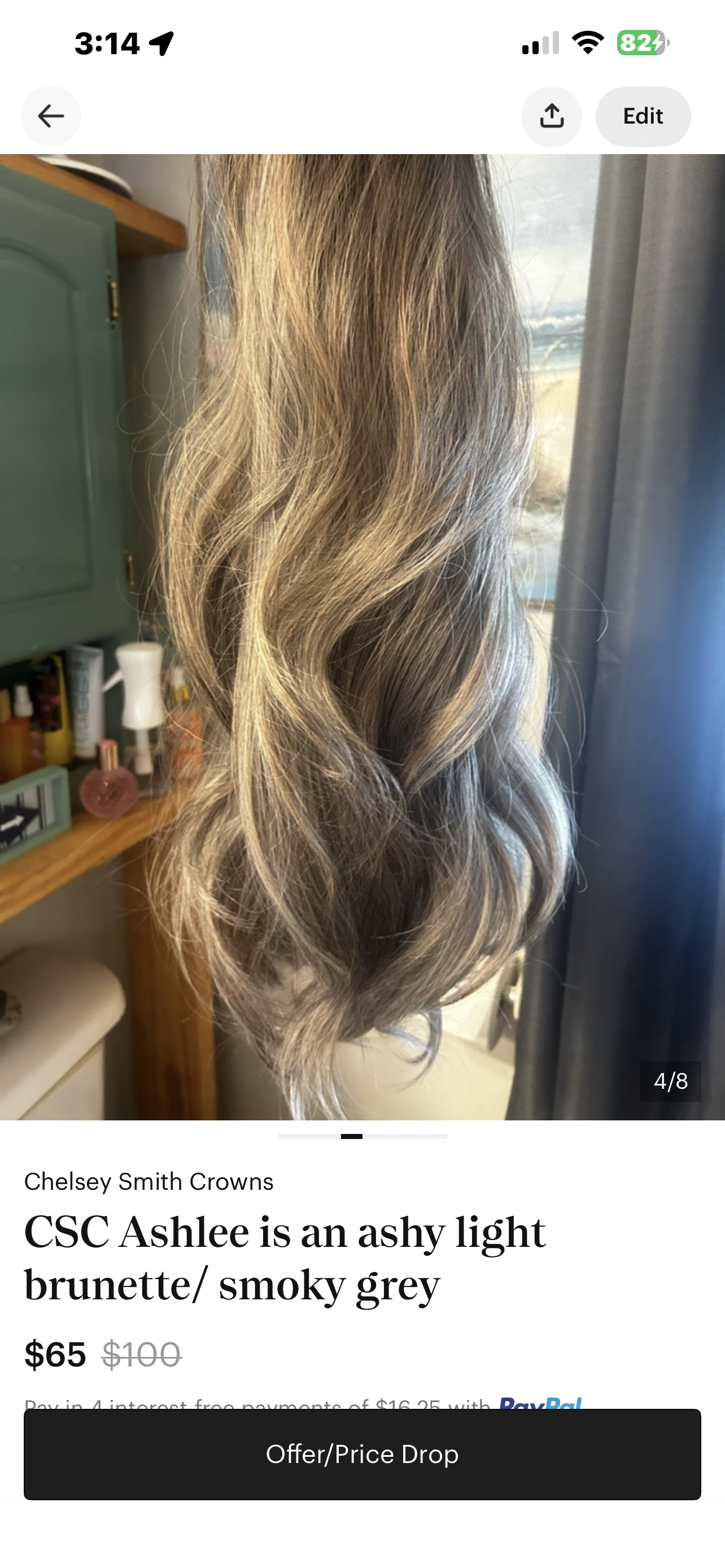View the listing photo full screen
Image resolution: width=725 pixels, height=1568 pixels.
click(x=362, y=637)
